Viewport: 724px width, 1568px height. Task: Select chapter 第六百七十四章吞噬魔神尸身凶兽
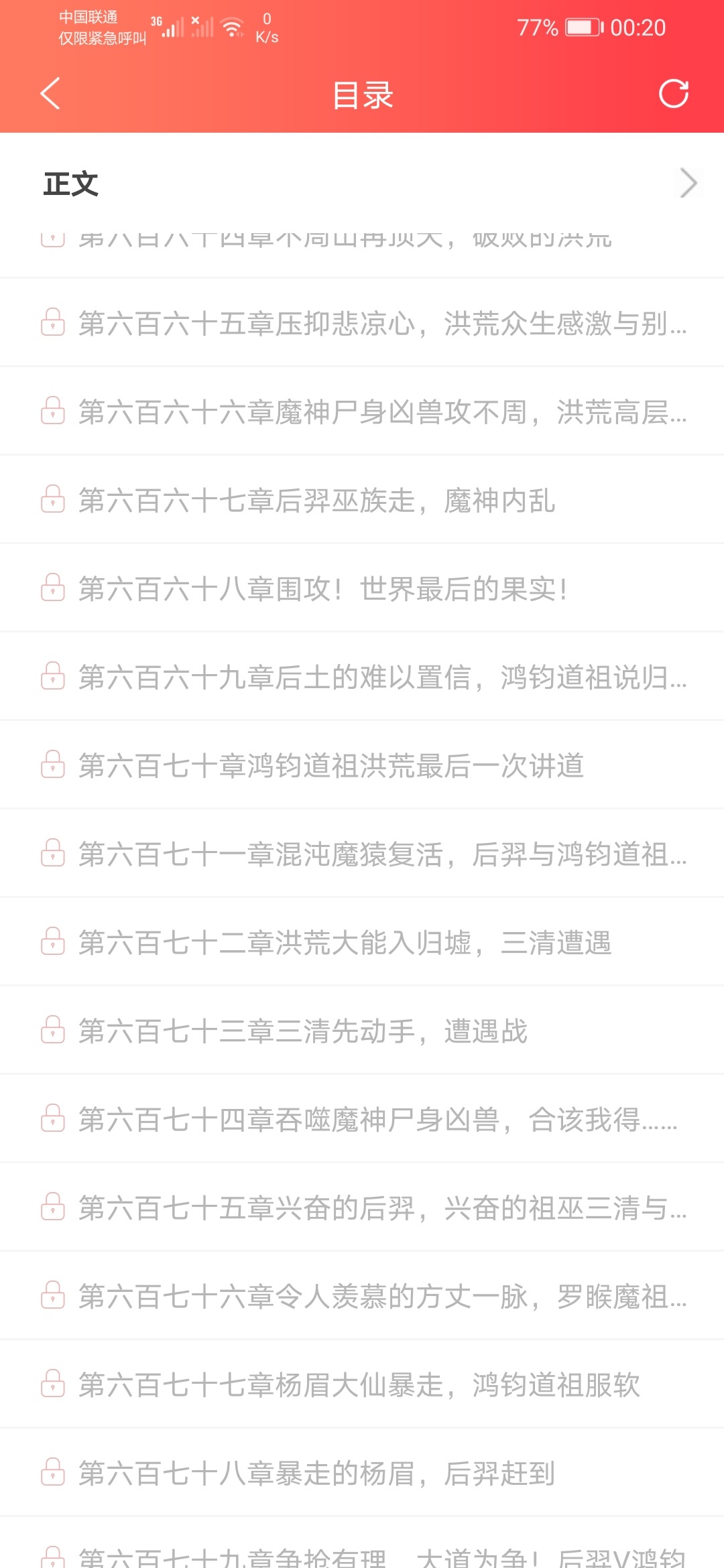point(377,1119)
